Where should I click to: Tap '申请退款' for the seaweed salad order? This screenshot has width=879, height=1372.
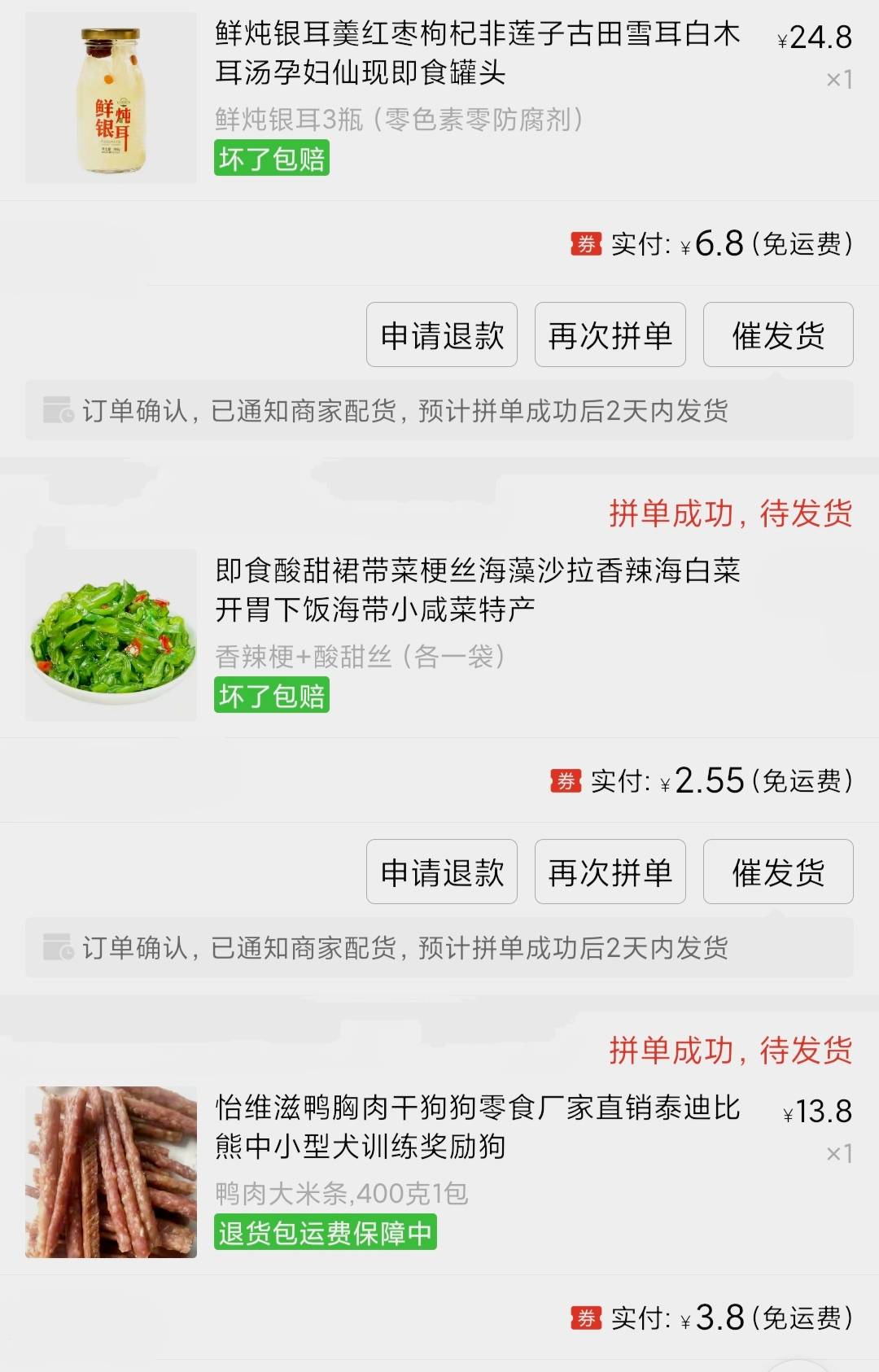441,872
